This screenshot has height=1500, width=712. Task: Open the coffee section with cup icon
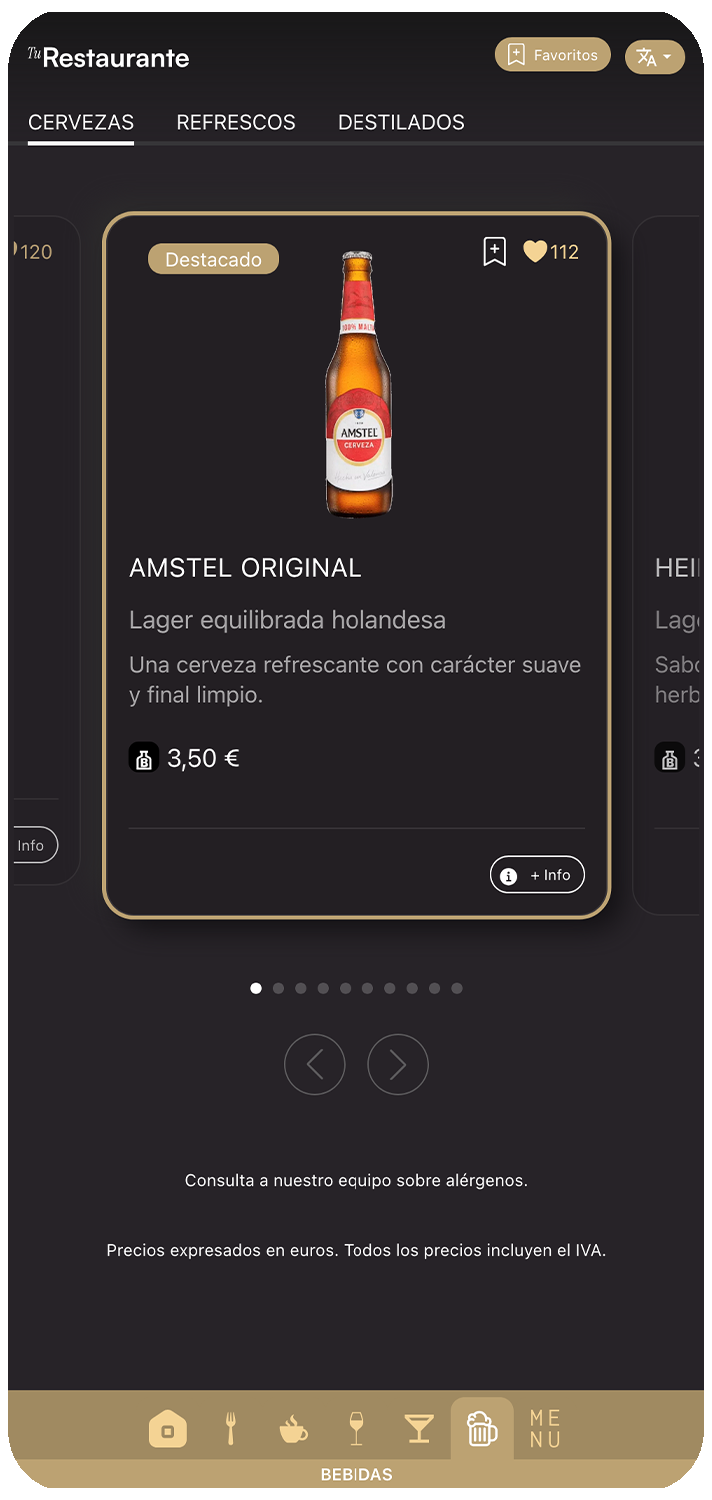coord(293,1428)
